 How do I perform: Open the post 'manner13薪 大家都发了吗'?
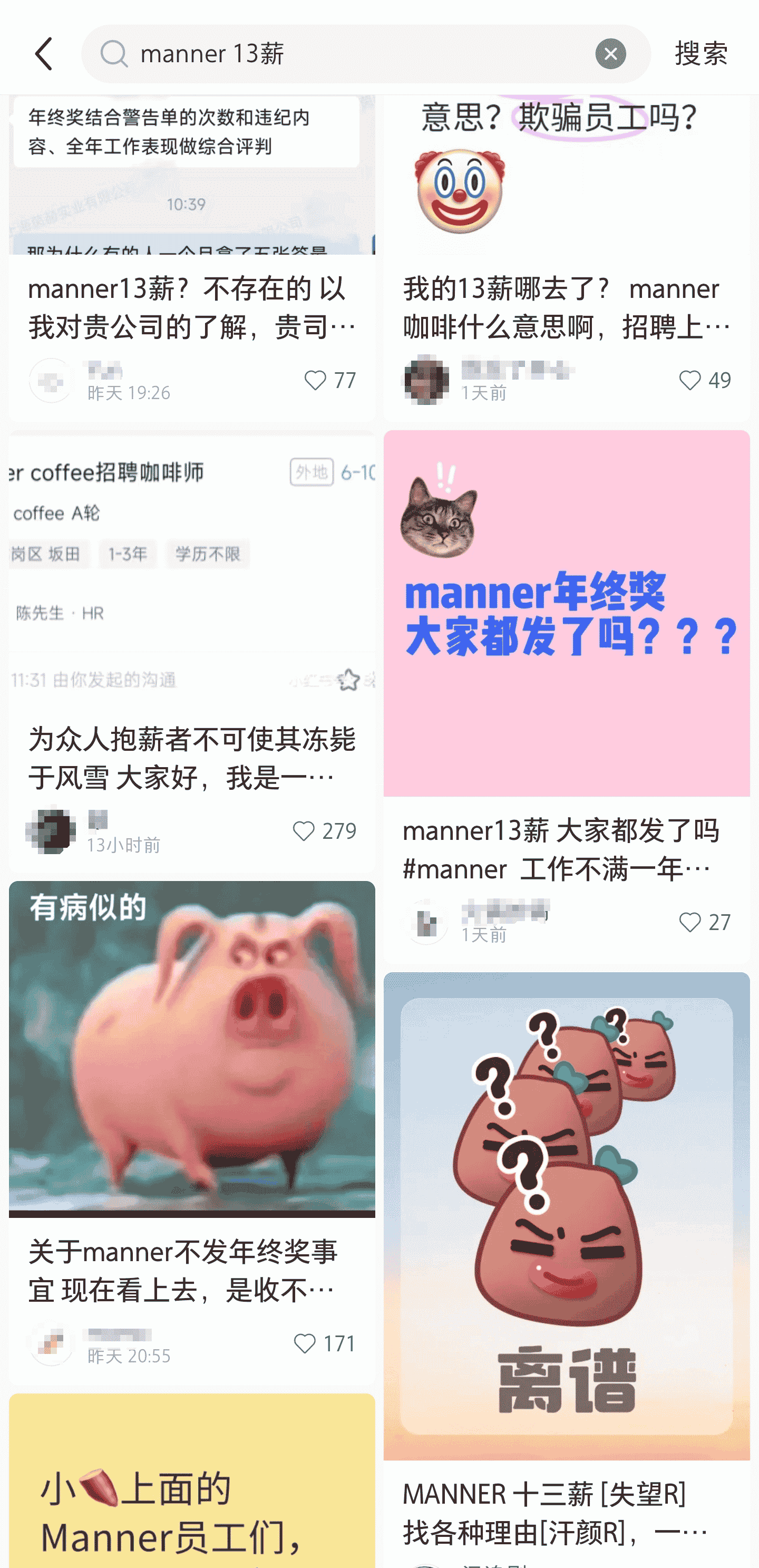(x=566, y=849)
